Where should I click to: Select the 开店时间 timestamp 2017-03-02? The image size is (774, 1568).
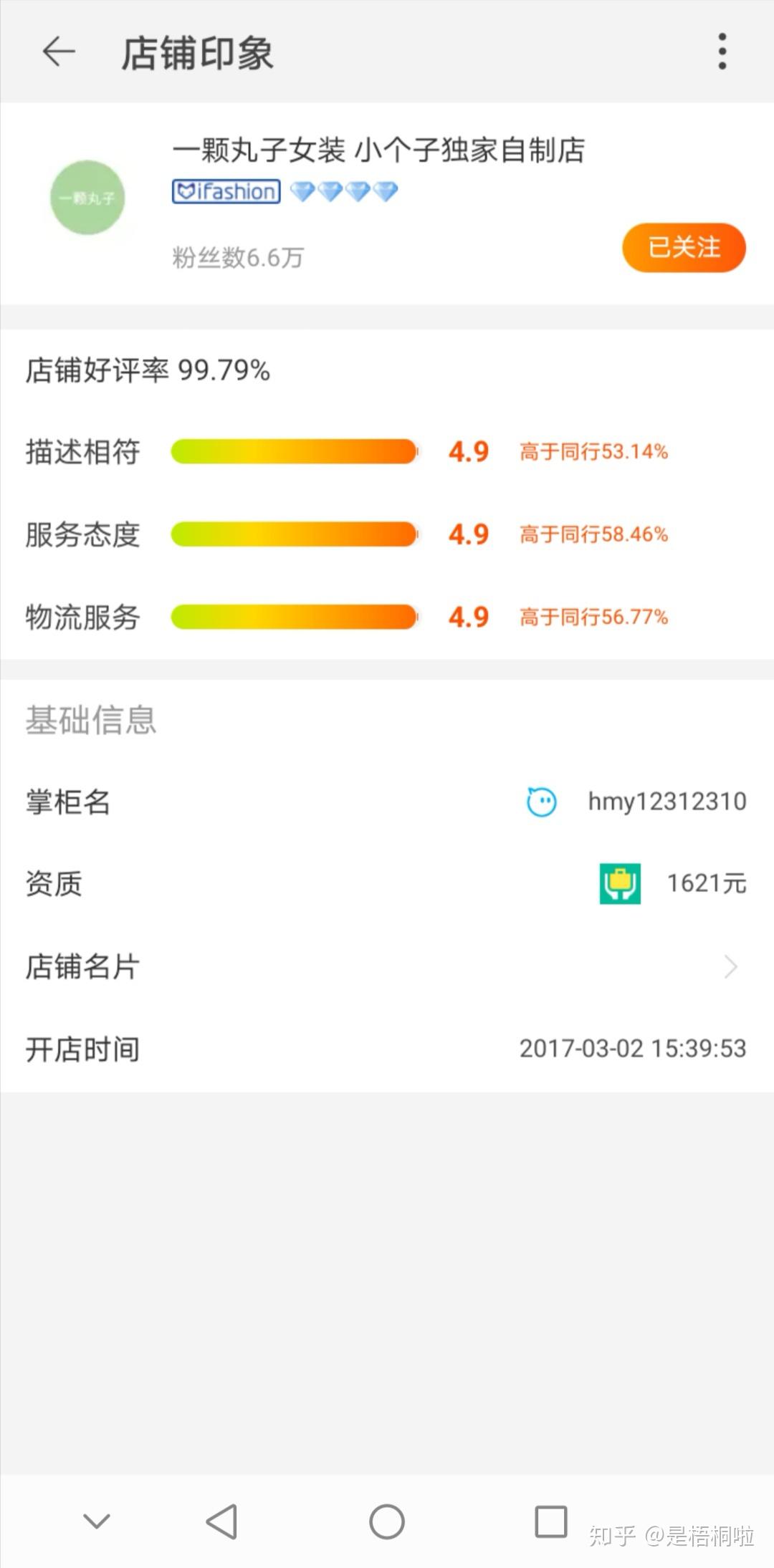tap(632, 1049)
